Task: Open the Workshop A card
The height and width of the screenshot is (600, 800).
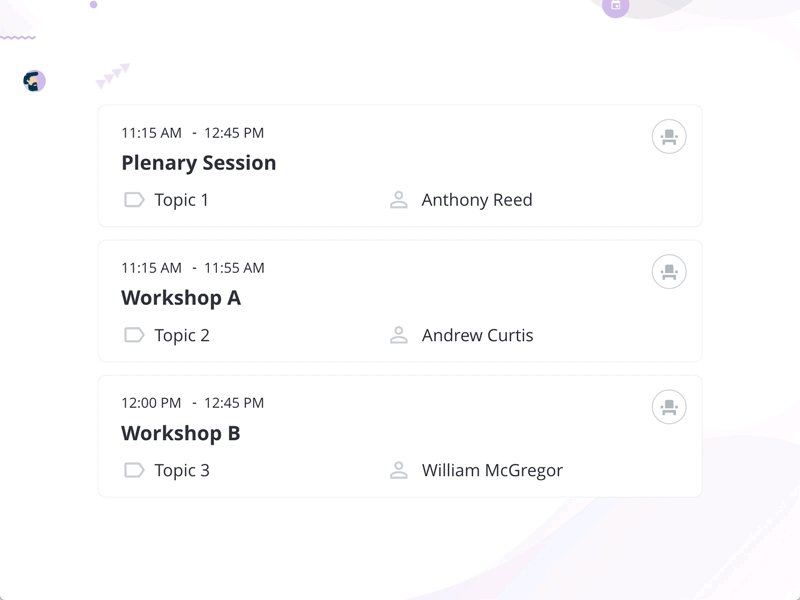Action: click(x=181, y=298)
